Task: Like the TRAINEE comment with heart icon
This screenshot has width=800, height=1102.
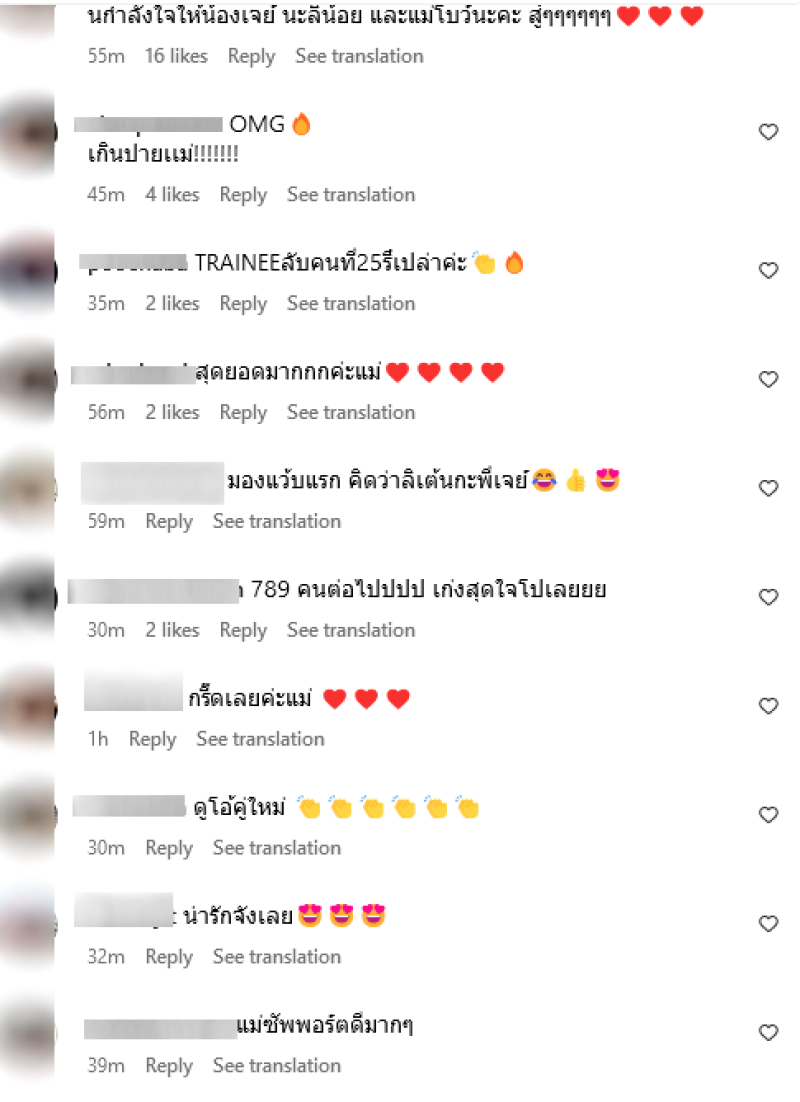Action: pyautogui.click(x=768, y=271)
